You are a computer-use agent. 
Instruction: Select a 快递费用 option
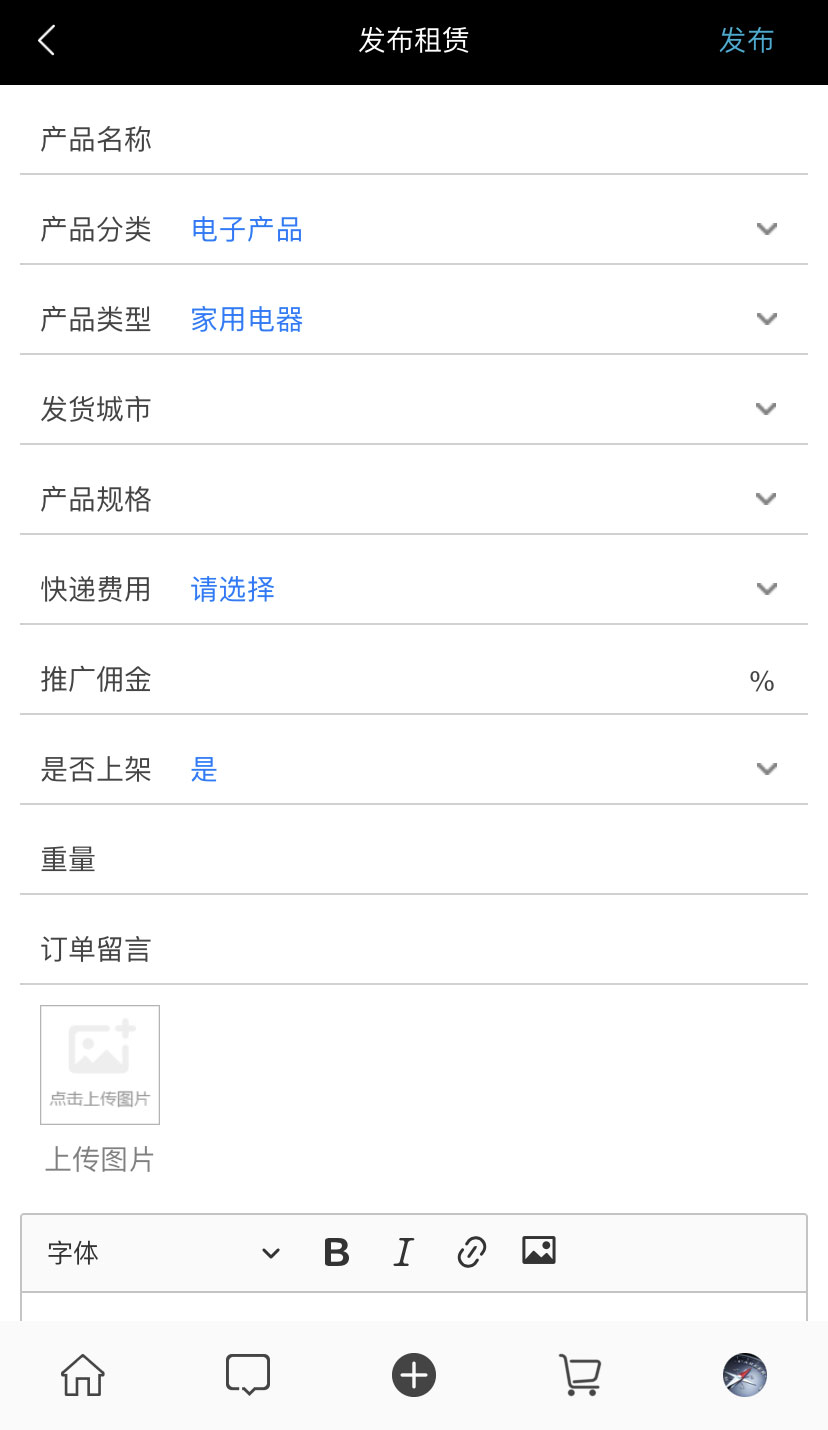tap(414, 590)
